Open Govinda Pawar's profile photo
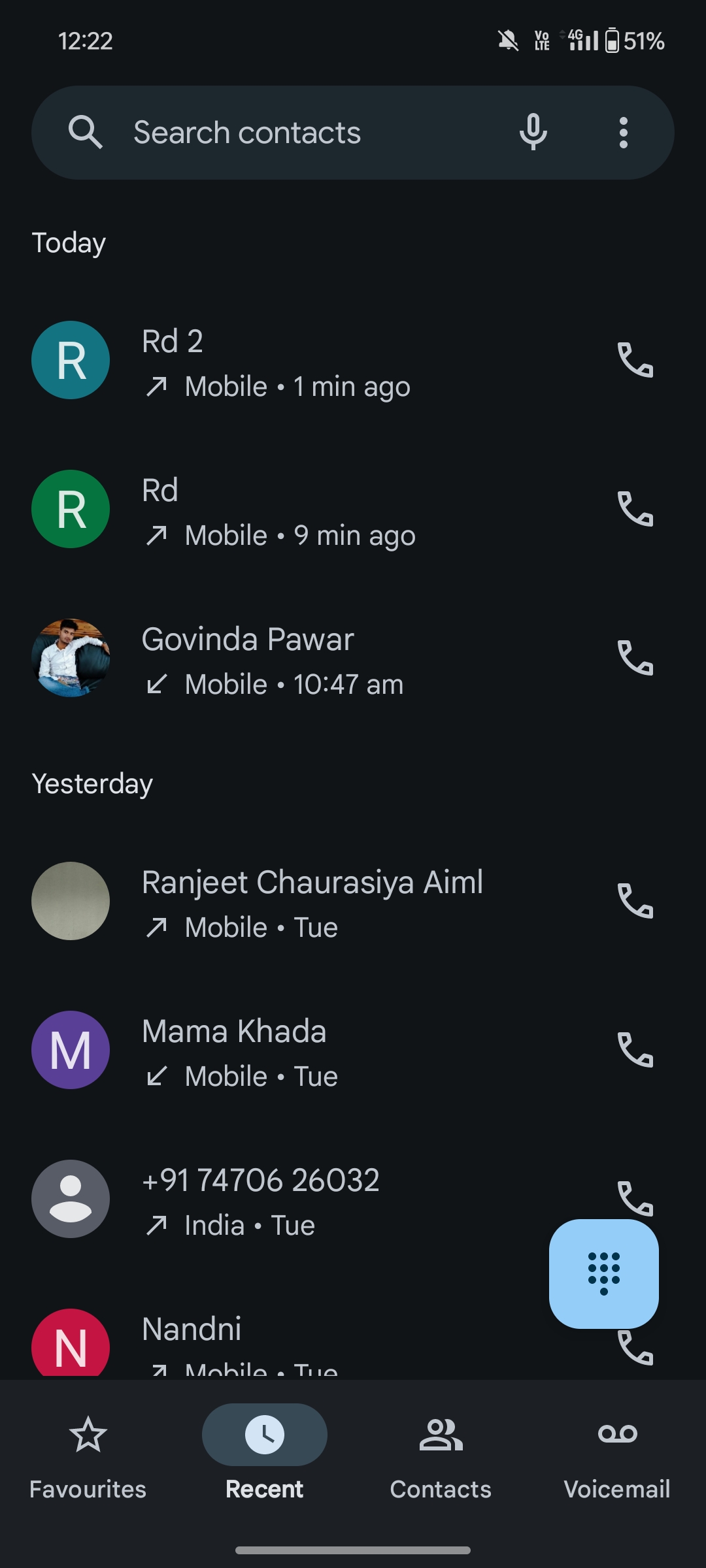The width and height of the screenshot is (706, 1568). pos(71,658)
